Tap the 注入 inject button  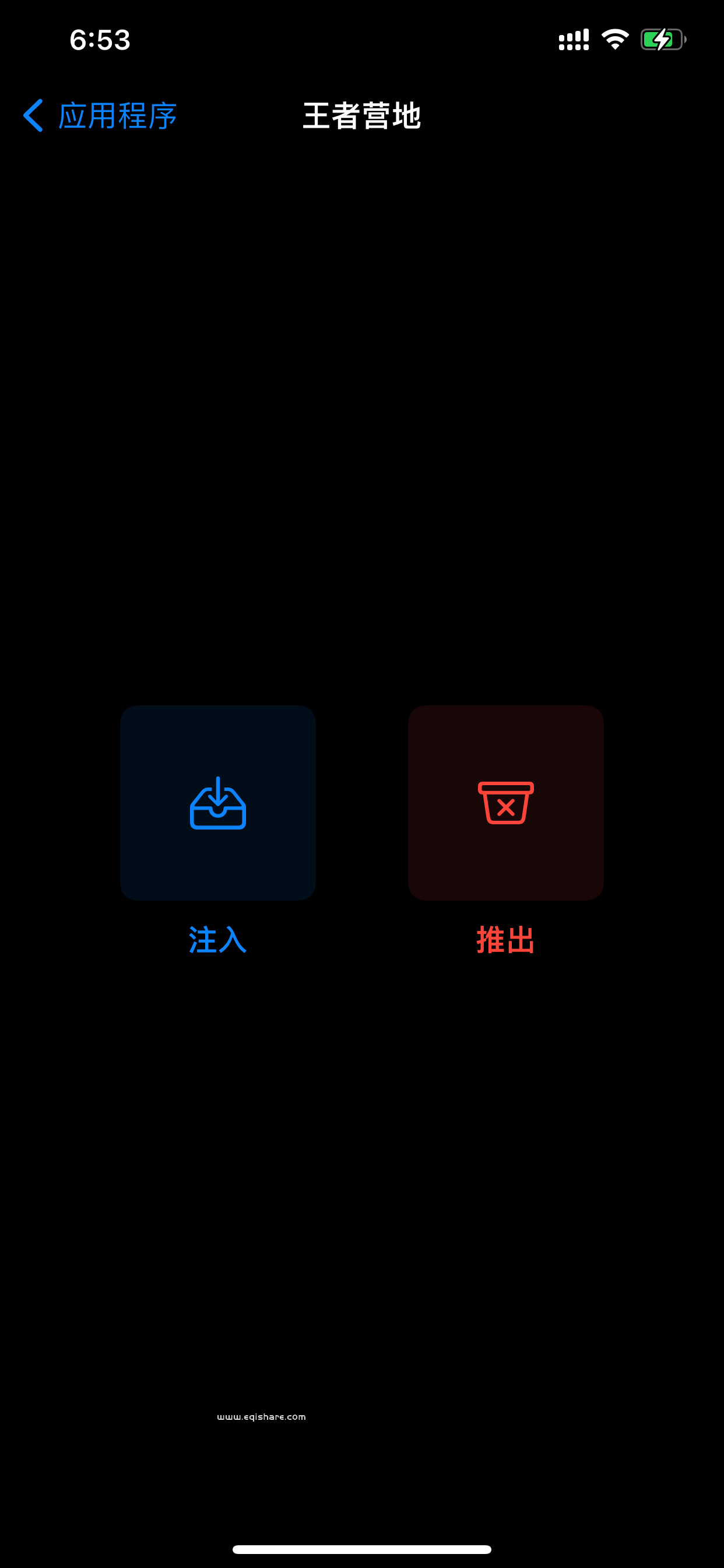[x=218, y=802]
